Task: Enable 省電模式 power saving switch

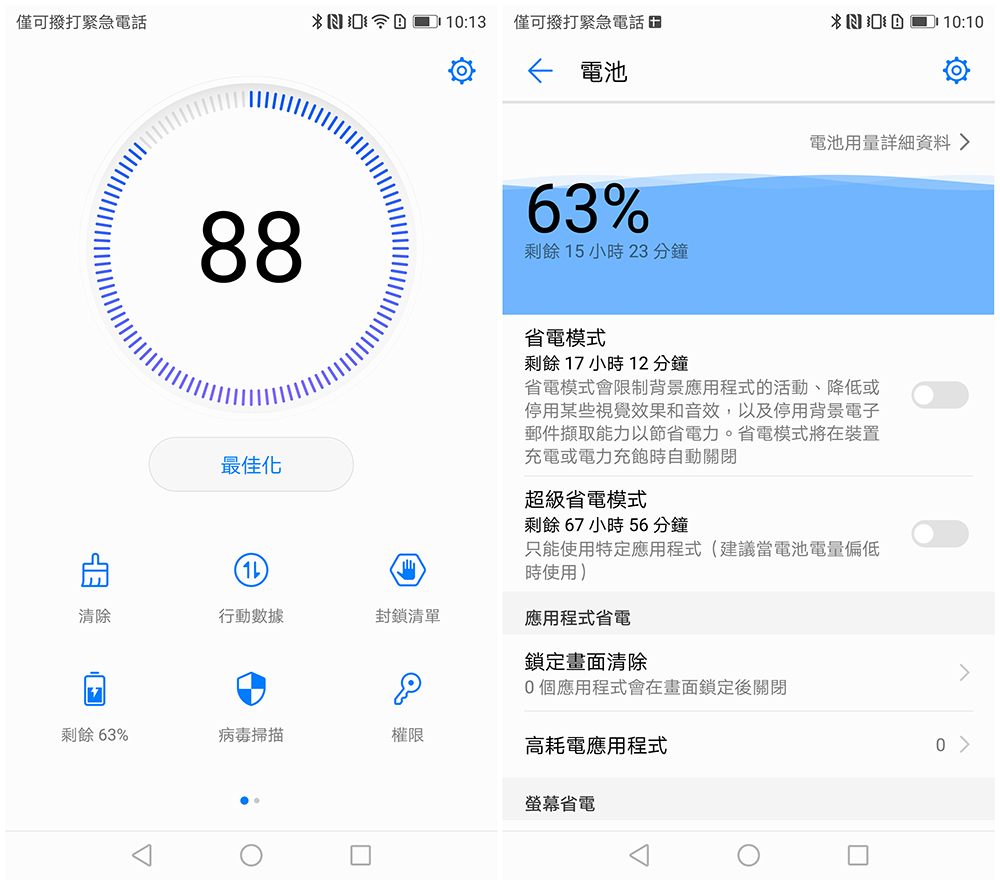Action: pyautogui.click(x=939, y=395)
